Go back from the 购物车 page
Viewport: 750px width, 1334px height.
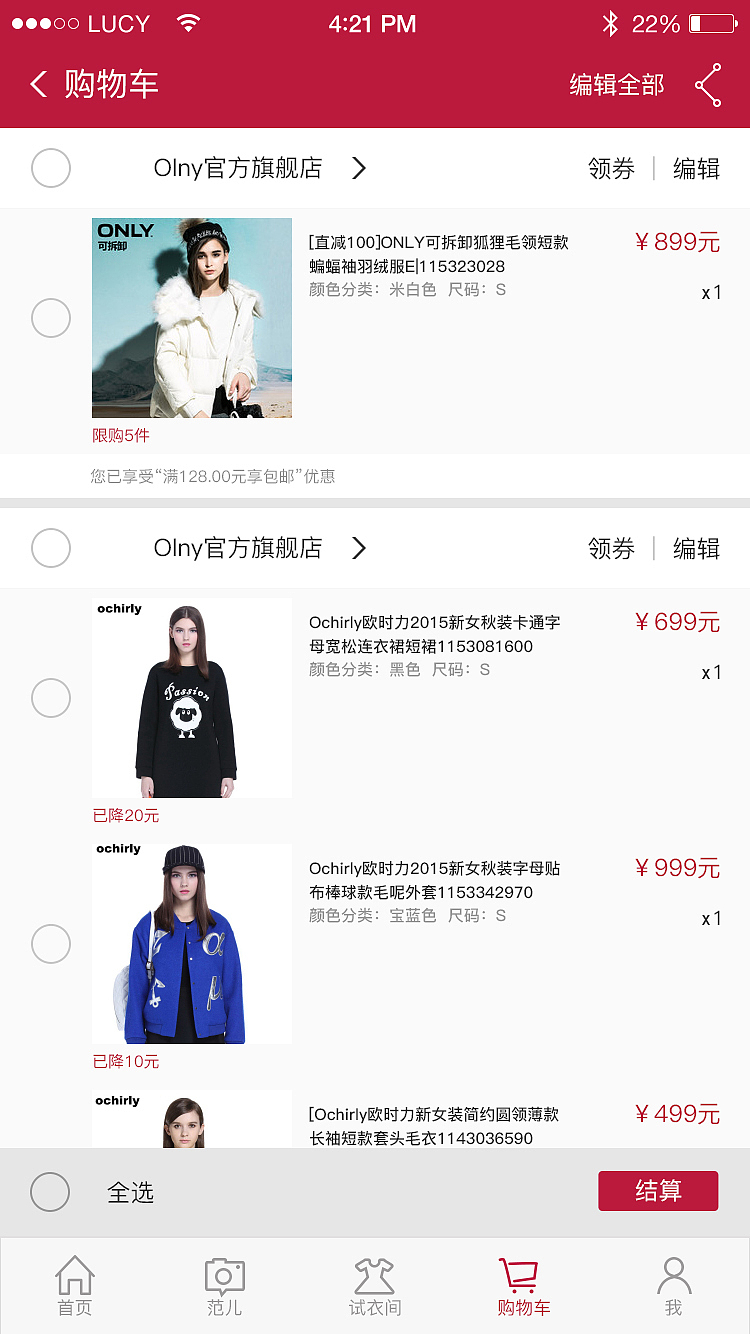pos(39,84)
